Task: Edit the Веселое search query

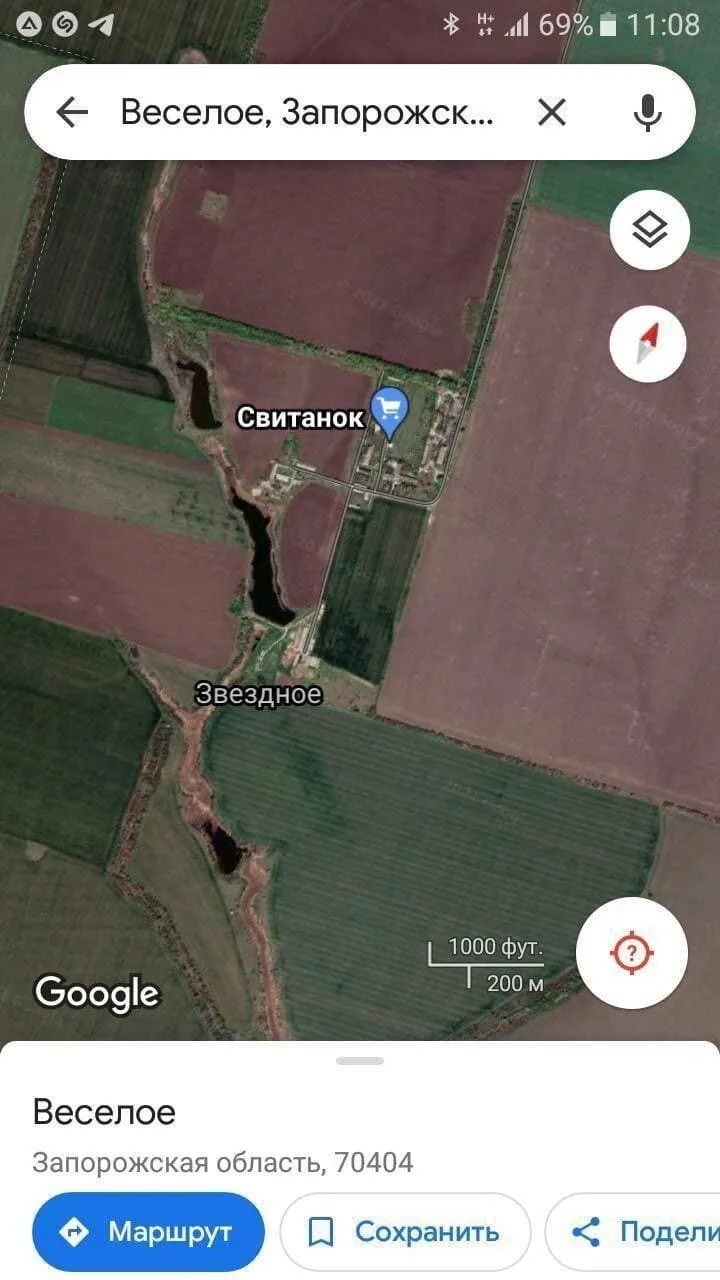Action: pyautogui.click(x=307, y=113)
